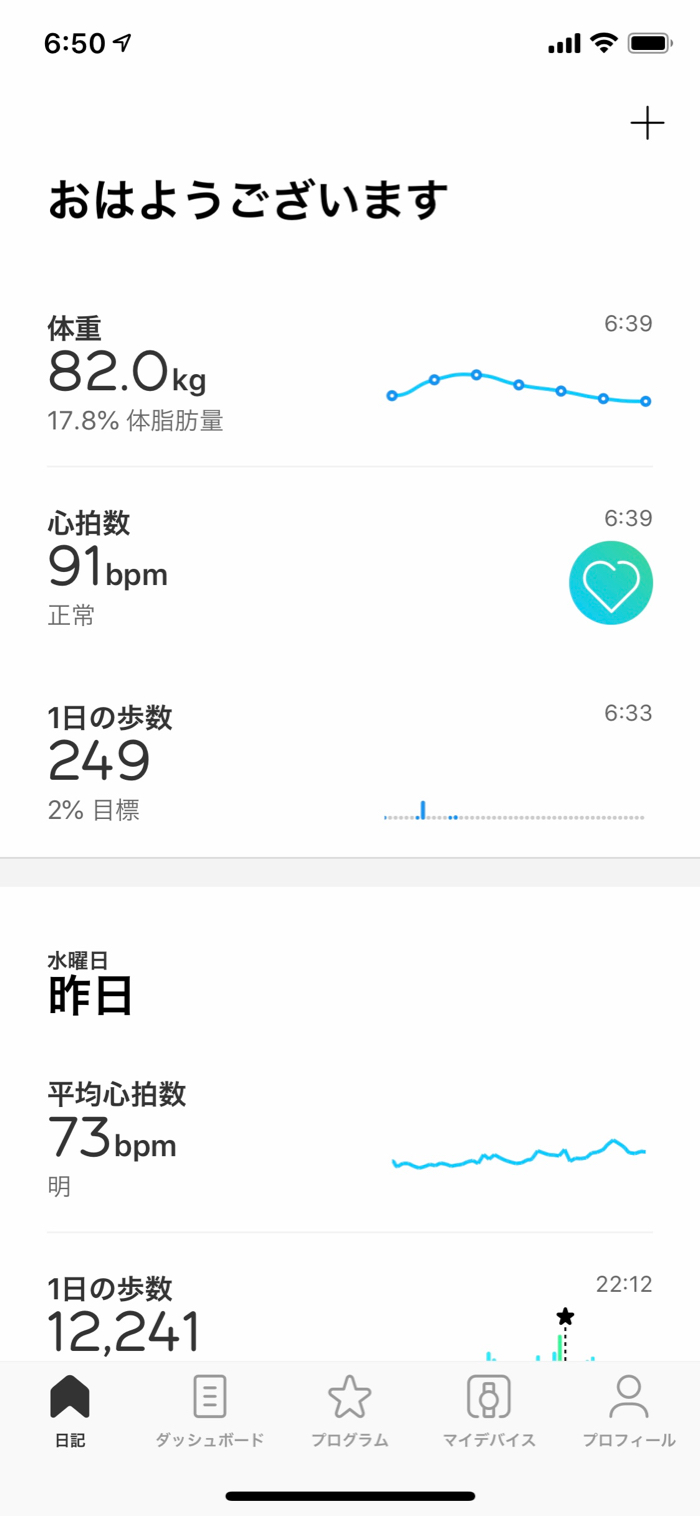700x1516 pixels.
Task: Open the 心拍数 91bpm entry
Action: 350,567
